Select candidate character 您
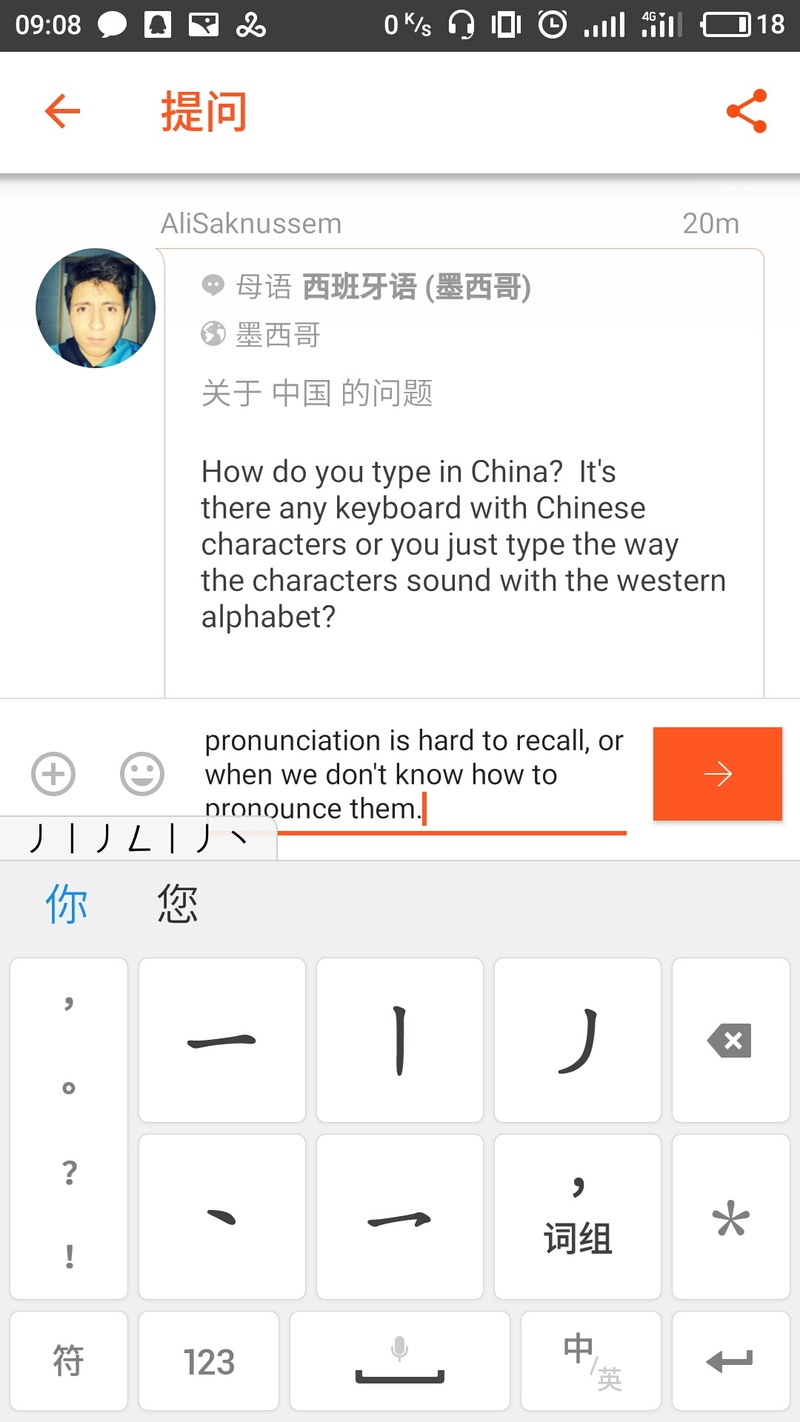 [x=177, y=905]
